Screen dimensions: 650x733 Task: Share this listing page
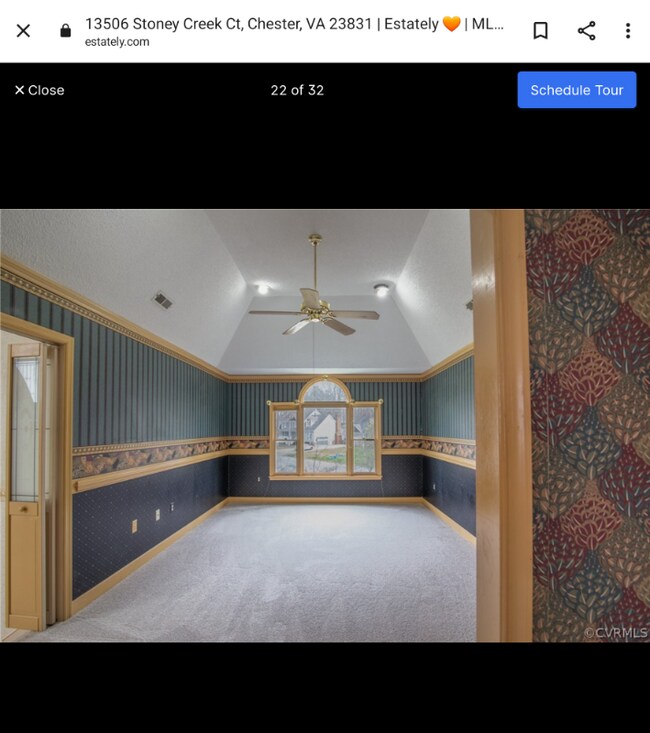pos(587,31)
